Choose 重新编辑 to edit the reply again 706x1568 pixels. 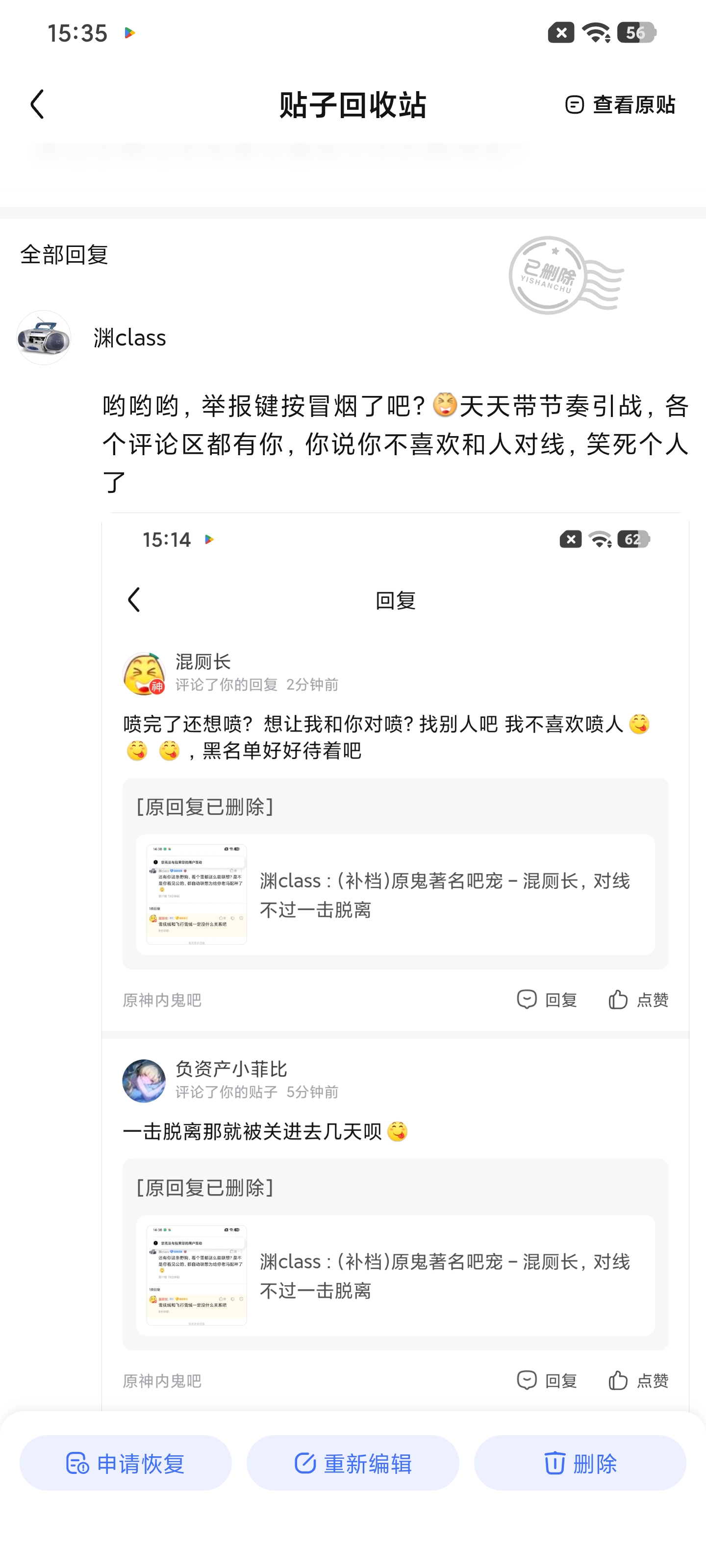(353, 1463)
